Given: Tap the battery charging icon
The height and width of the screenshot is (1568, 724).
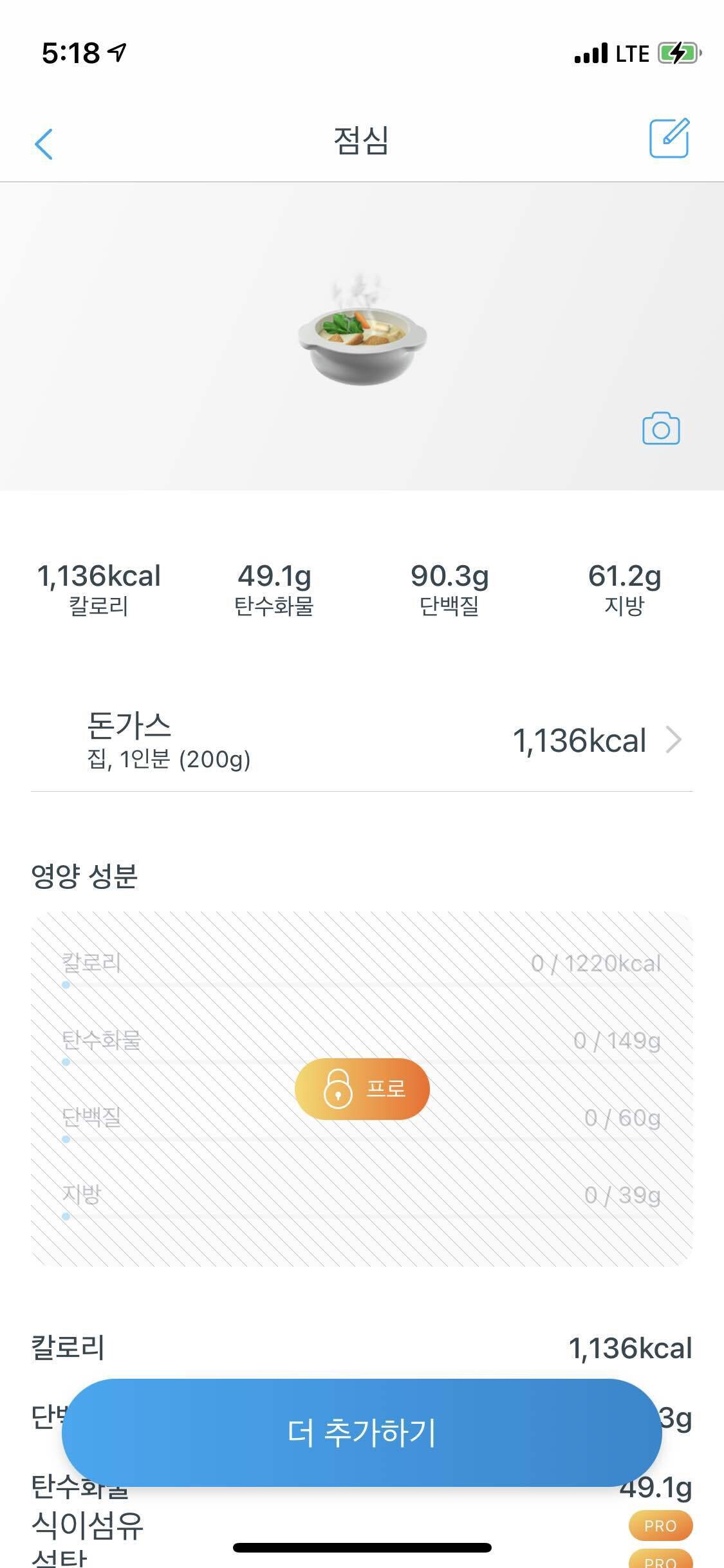Looking at the screenshot, I should 679,53.
